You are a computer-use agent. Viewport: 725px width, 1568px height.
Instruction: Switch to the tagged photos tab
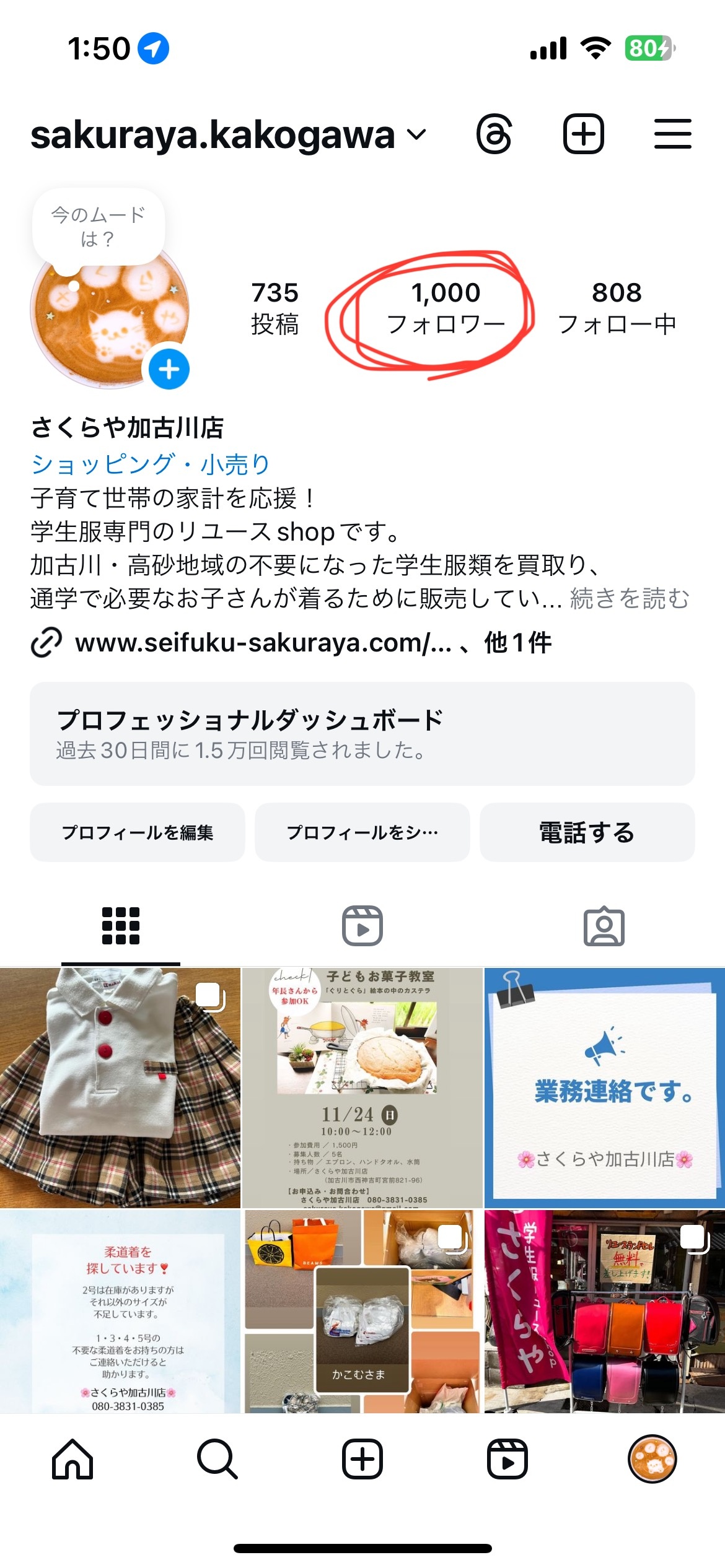pyautogui.click(x=604, y=926)
